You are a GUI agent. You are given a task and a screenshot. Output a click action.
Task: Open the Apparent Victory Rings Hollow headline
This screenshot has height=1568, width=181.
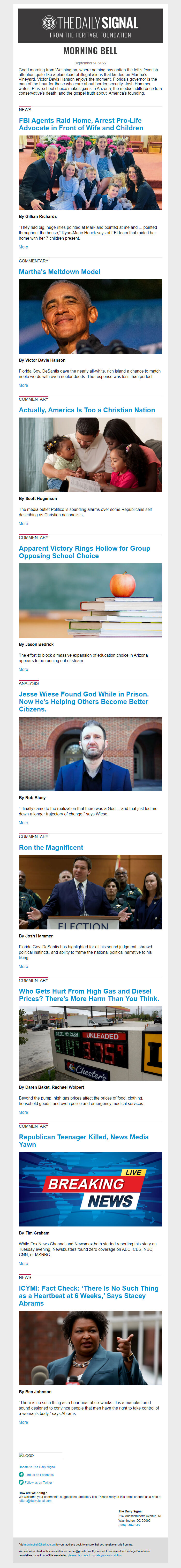click(x=84, y=551)
